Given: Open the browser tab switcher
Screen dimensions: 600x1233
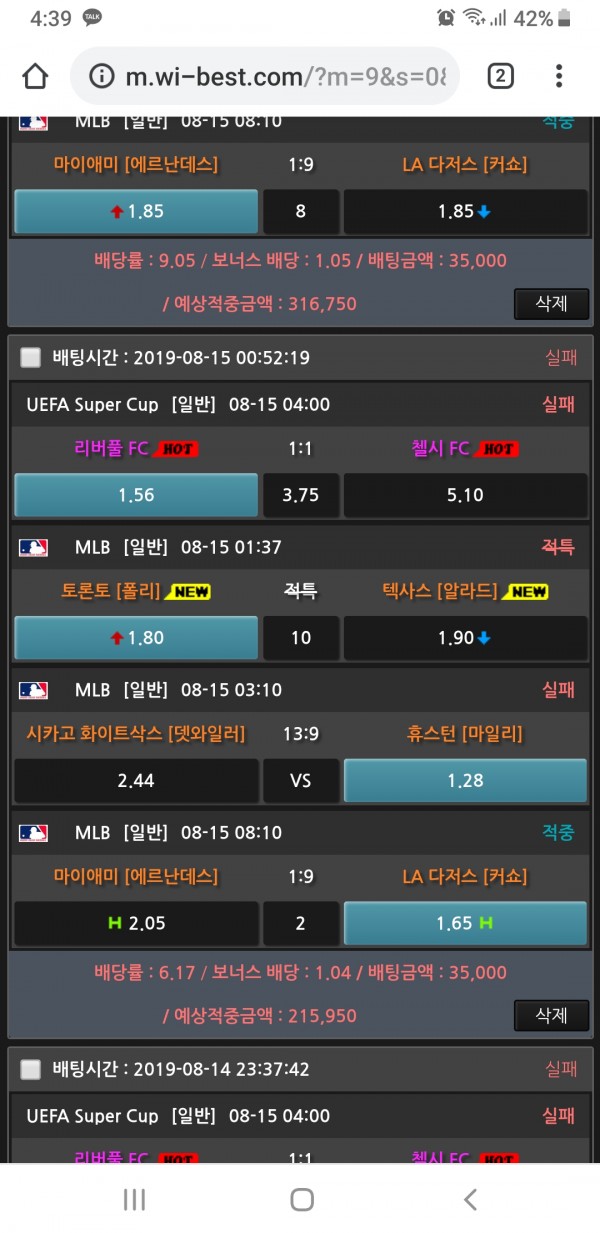Looking at the screenshot, I should click(500, 77).
